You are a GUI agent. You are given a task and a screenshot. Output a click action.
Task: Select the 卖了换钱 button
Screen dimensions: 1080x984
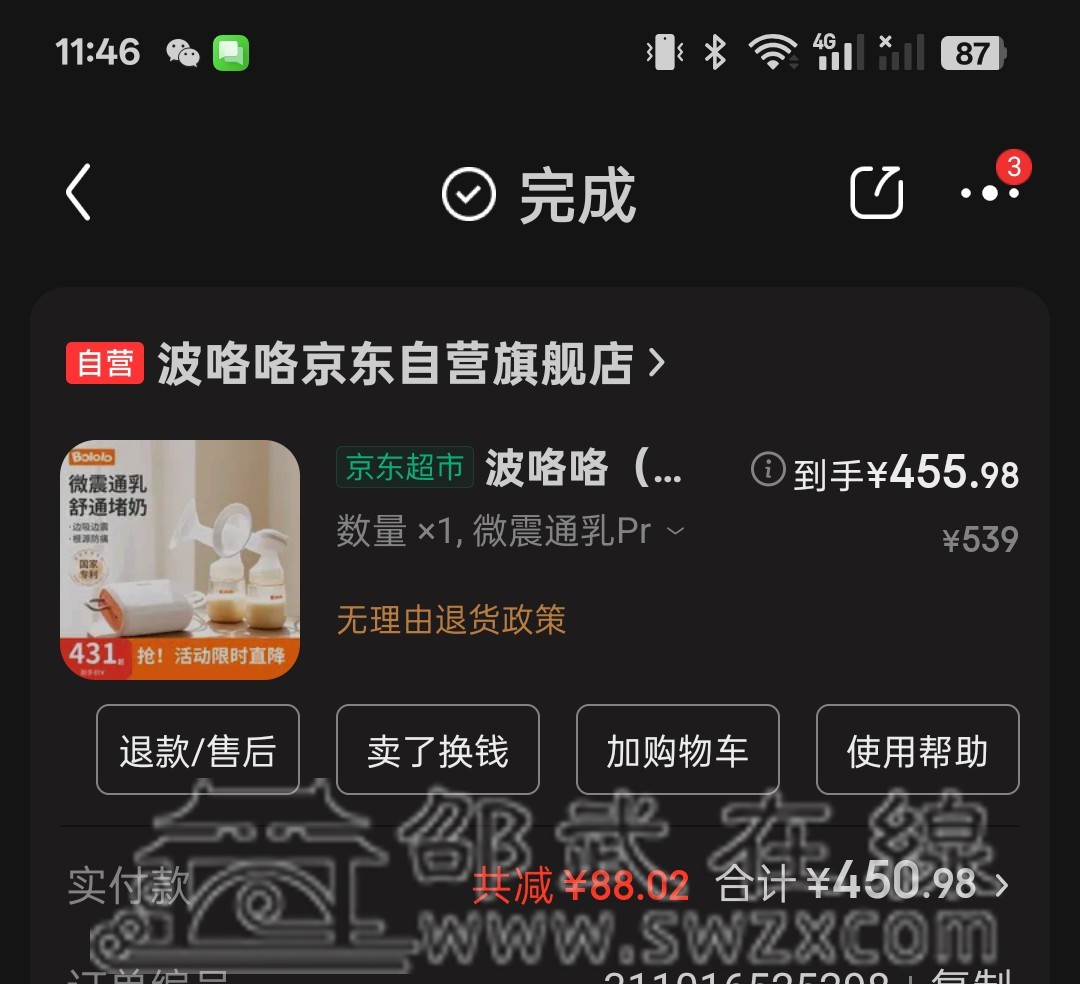click(x=438, y=750)
